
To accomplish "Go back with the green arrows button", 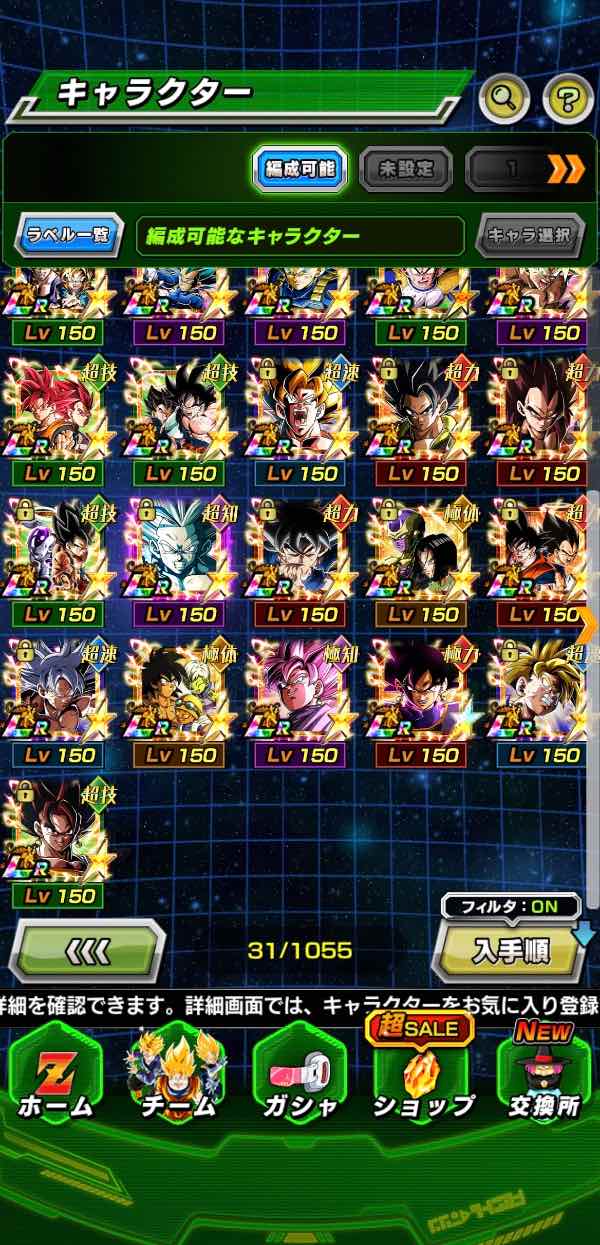I will point(87,949).
